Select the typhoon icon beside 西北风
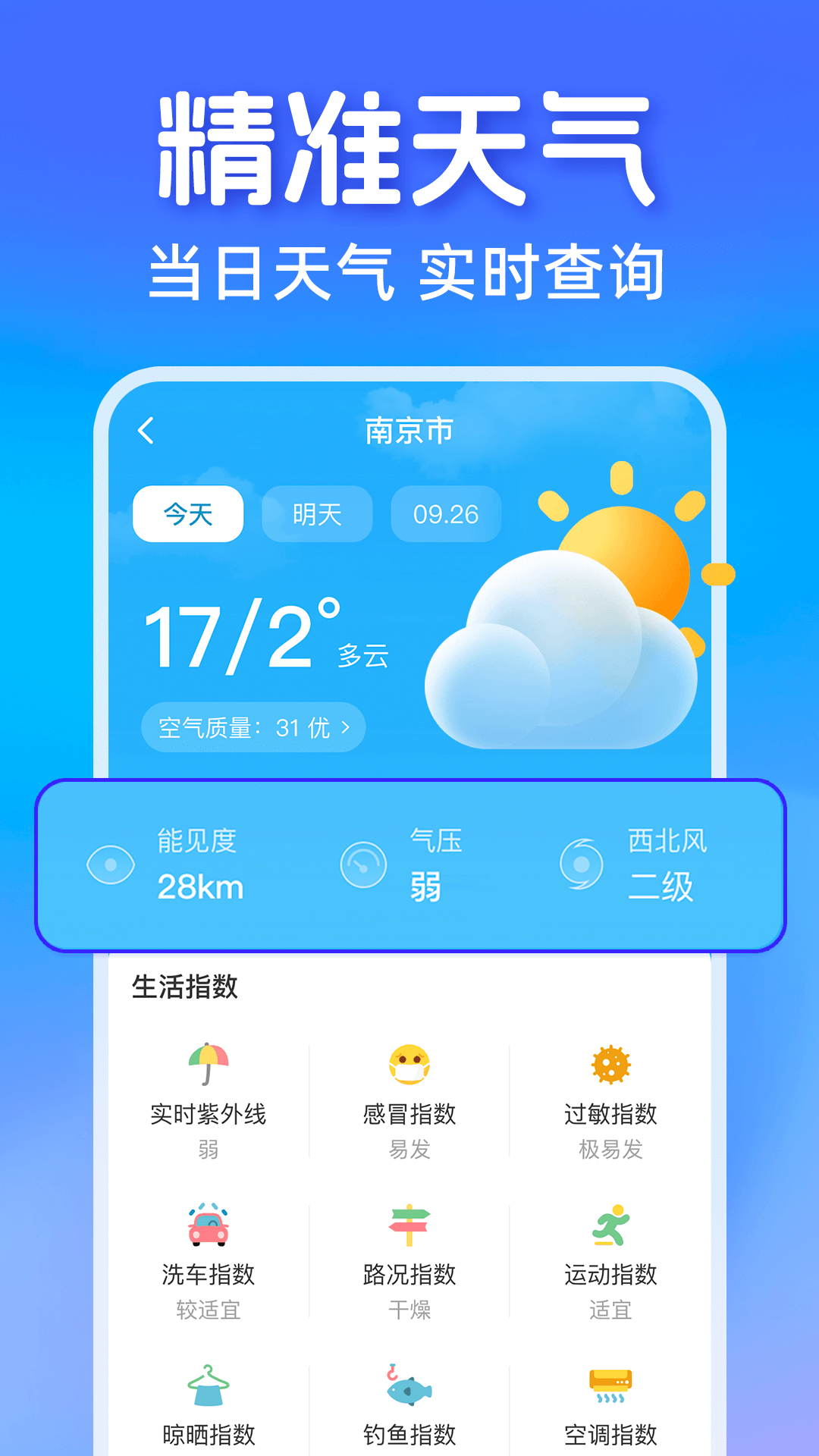This screenshot has width=819, height=1456. tap(582, 864)
